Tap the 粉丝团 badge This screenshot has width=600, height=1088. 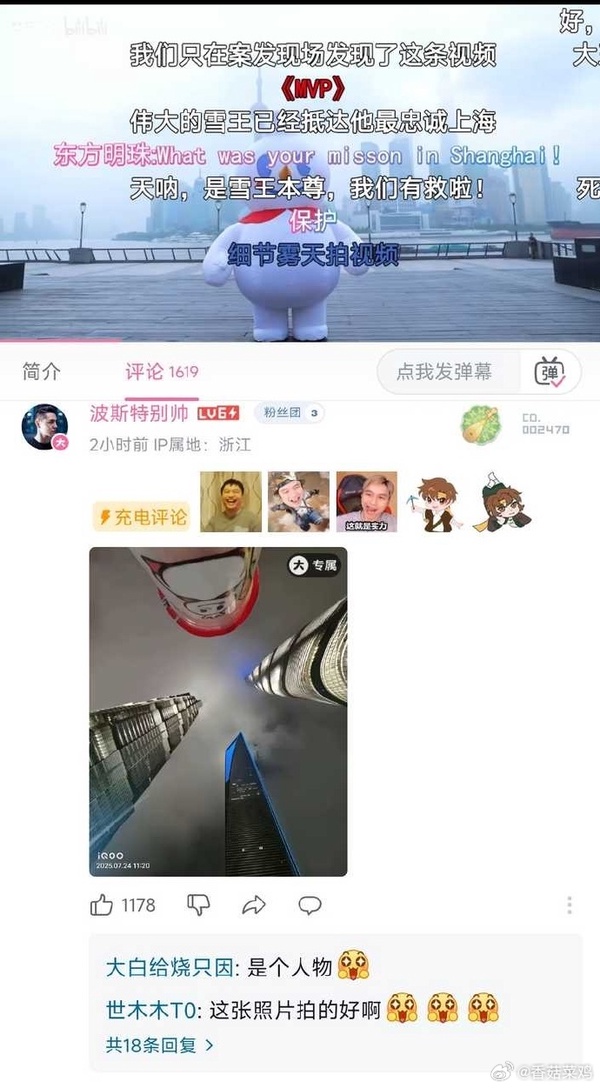pos(290,413)
